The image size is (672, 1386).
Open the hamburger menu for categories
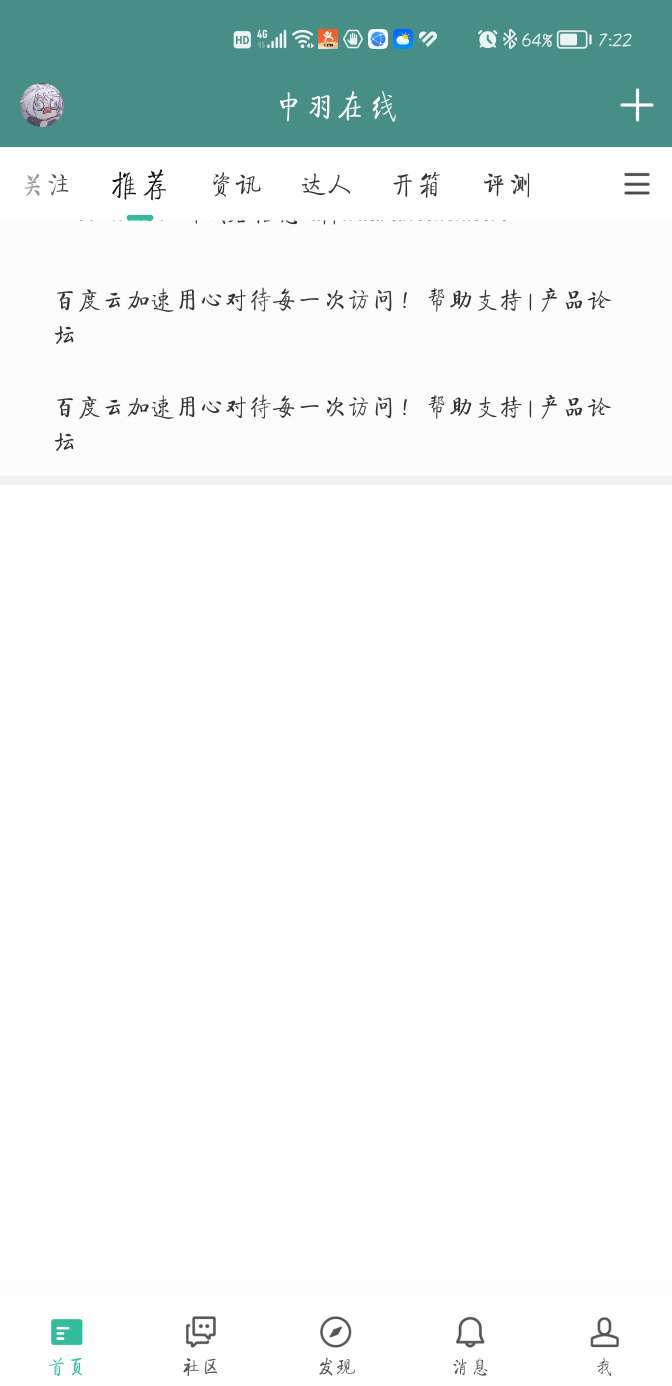pyautogui.click(x=636, y=184)
